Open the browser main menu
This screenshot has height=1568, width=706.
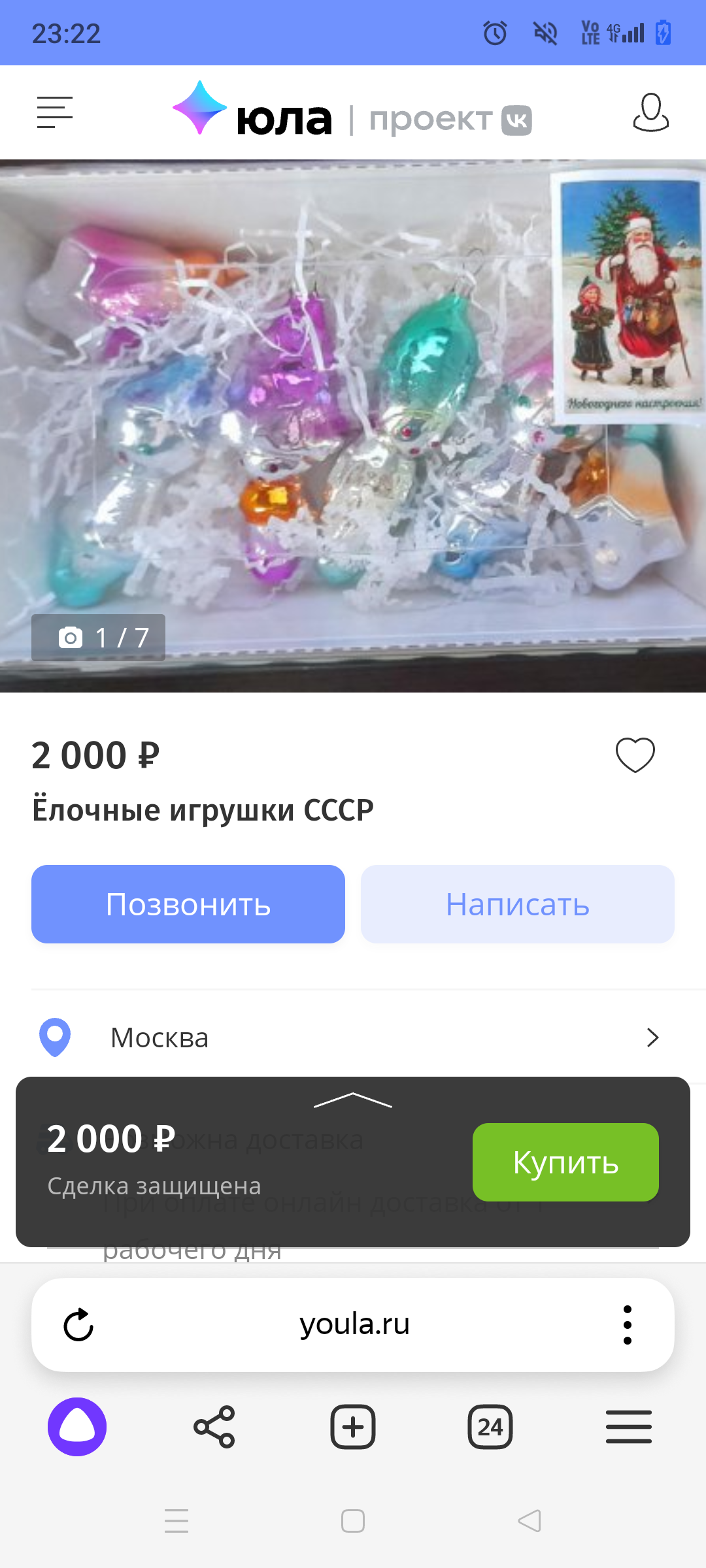(628, 1427)
